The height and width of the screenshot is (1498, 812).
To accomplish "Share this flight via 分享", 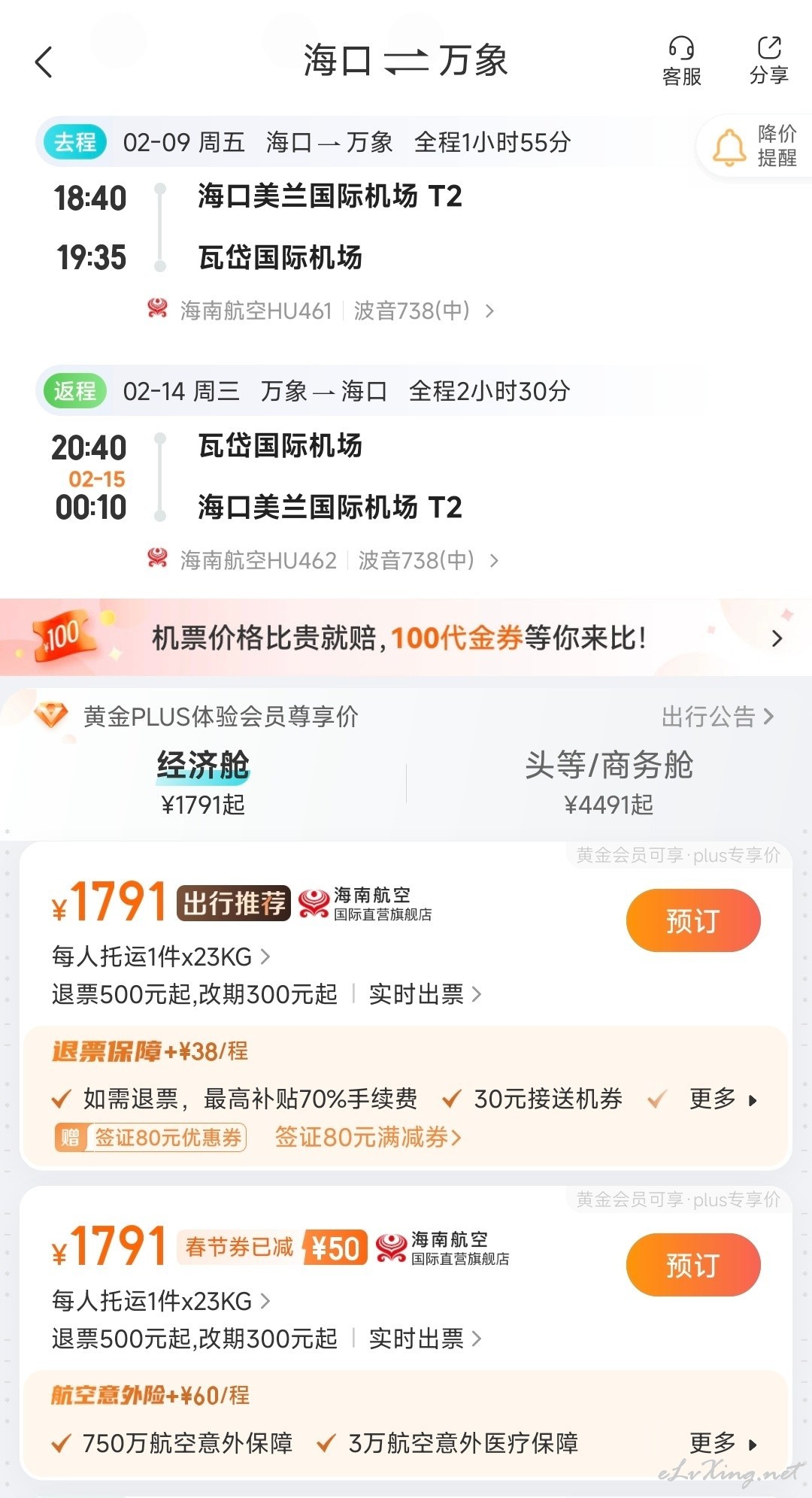I will [769, 62].
